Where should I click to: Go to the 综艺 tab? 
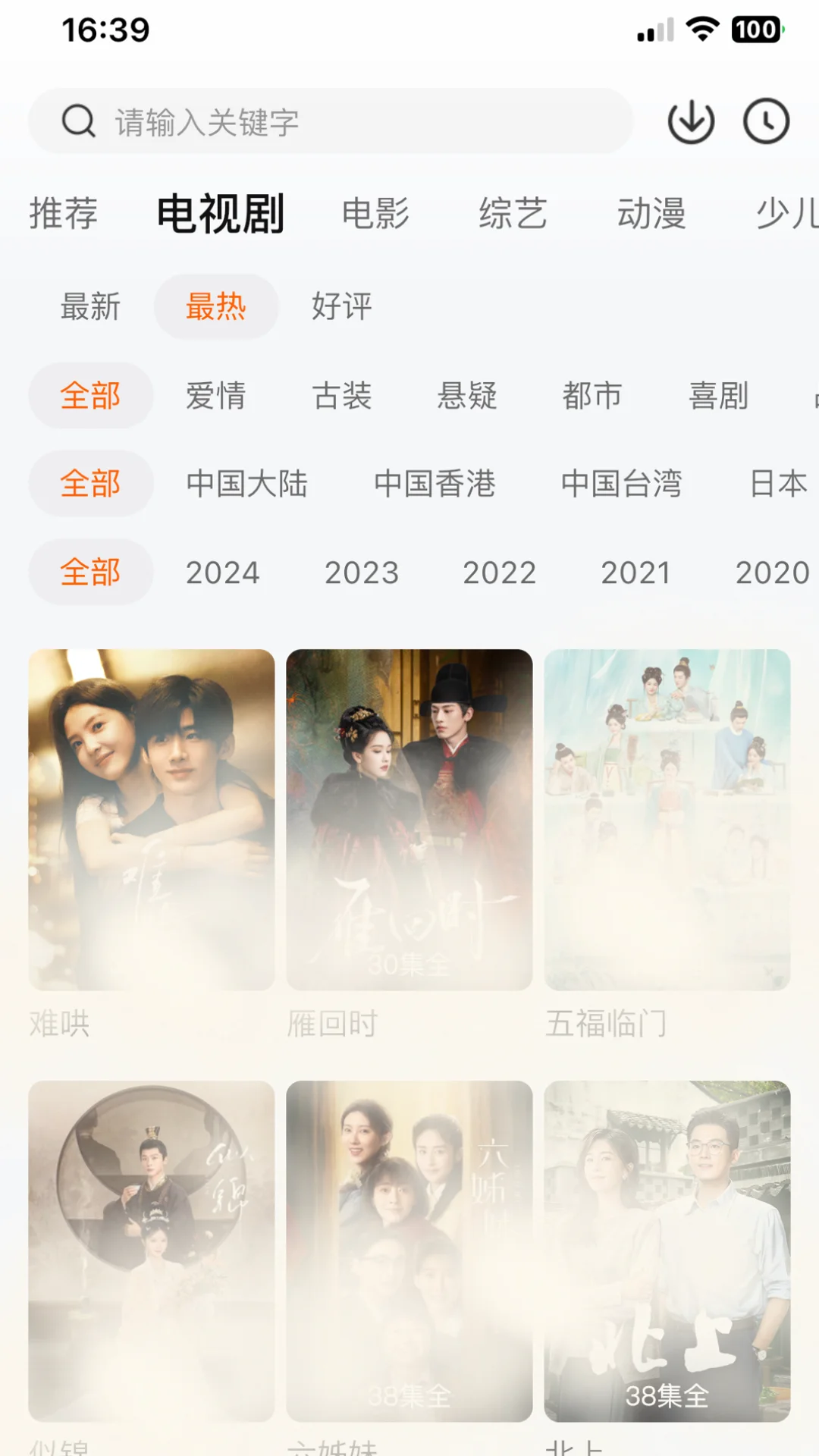pyautogui.click(x=513, y=213)
